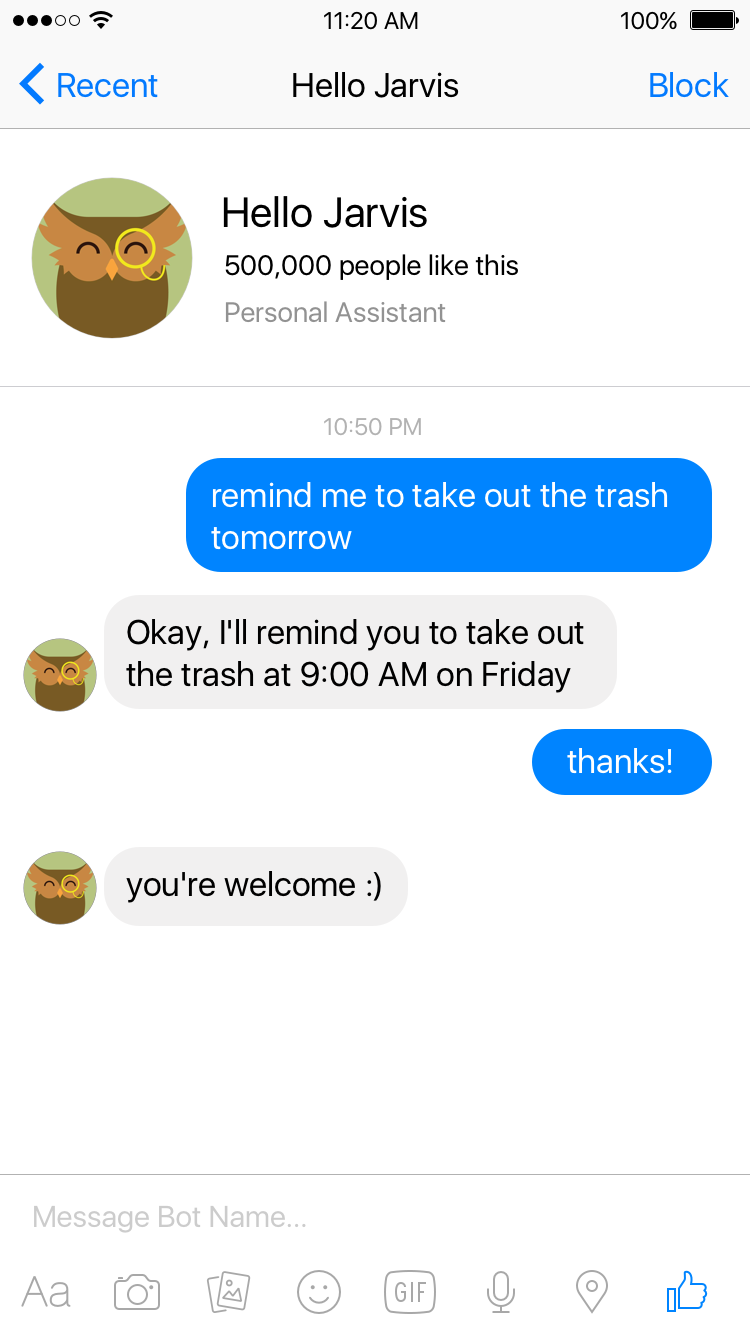Tap the Aa text keyboard icon

click(x=46, y=1292)
